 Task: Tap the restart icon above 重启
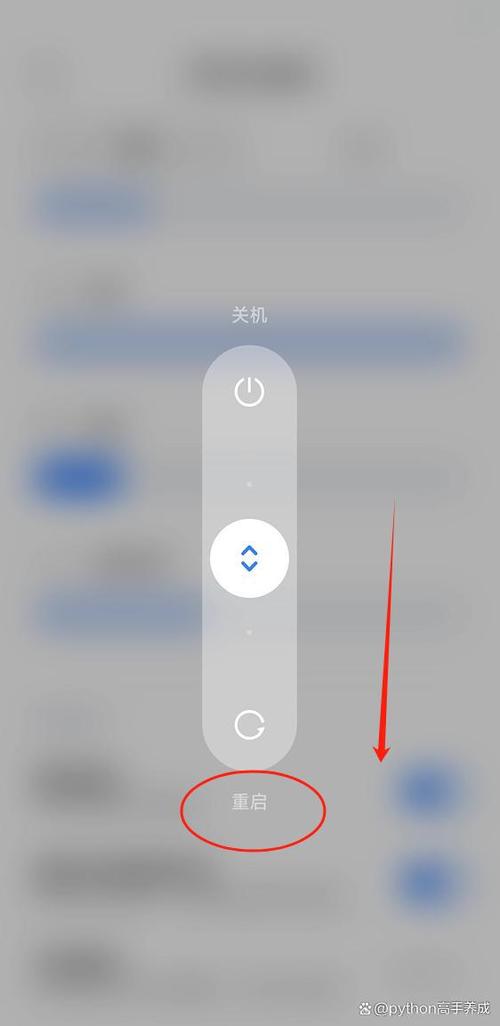coord(249,725)
